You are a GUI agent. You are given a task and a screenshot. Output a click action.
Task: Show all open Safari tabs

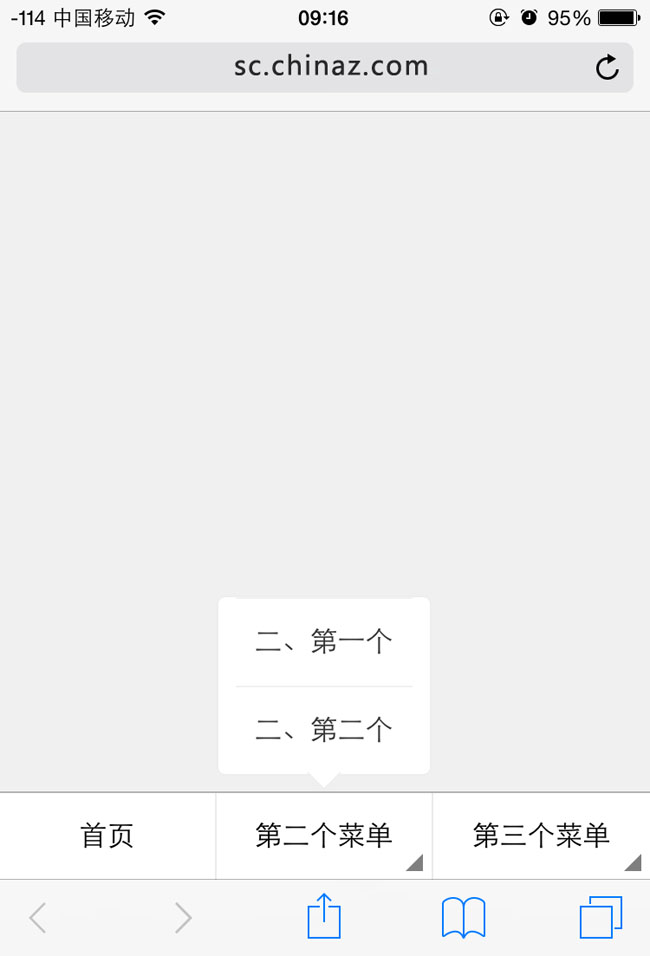pyautogui.click(x=600, y=917)
